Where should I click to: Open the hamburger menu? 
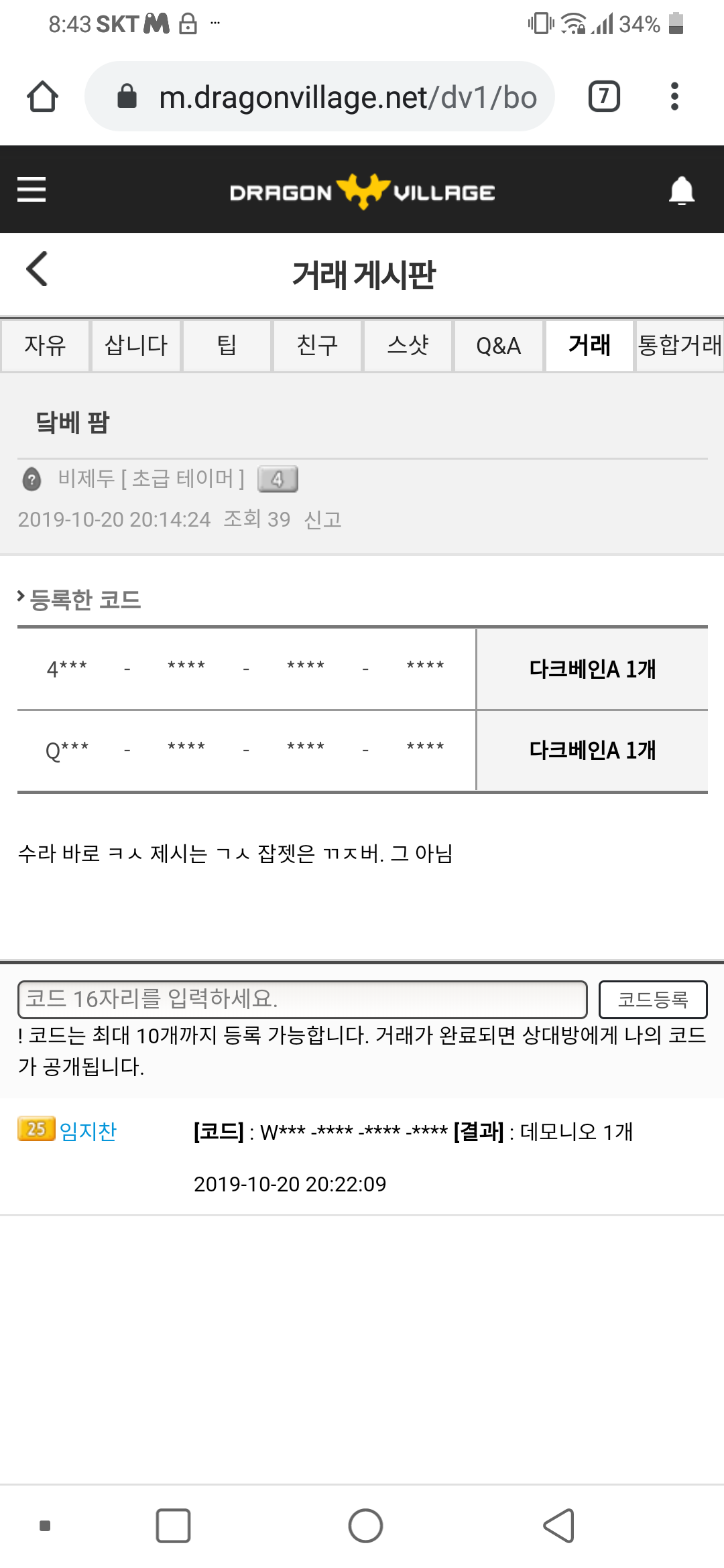coord(32,190)
